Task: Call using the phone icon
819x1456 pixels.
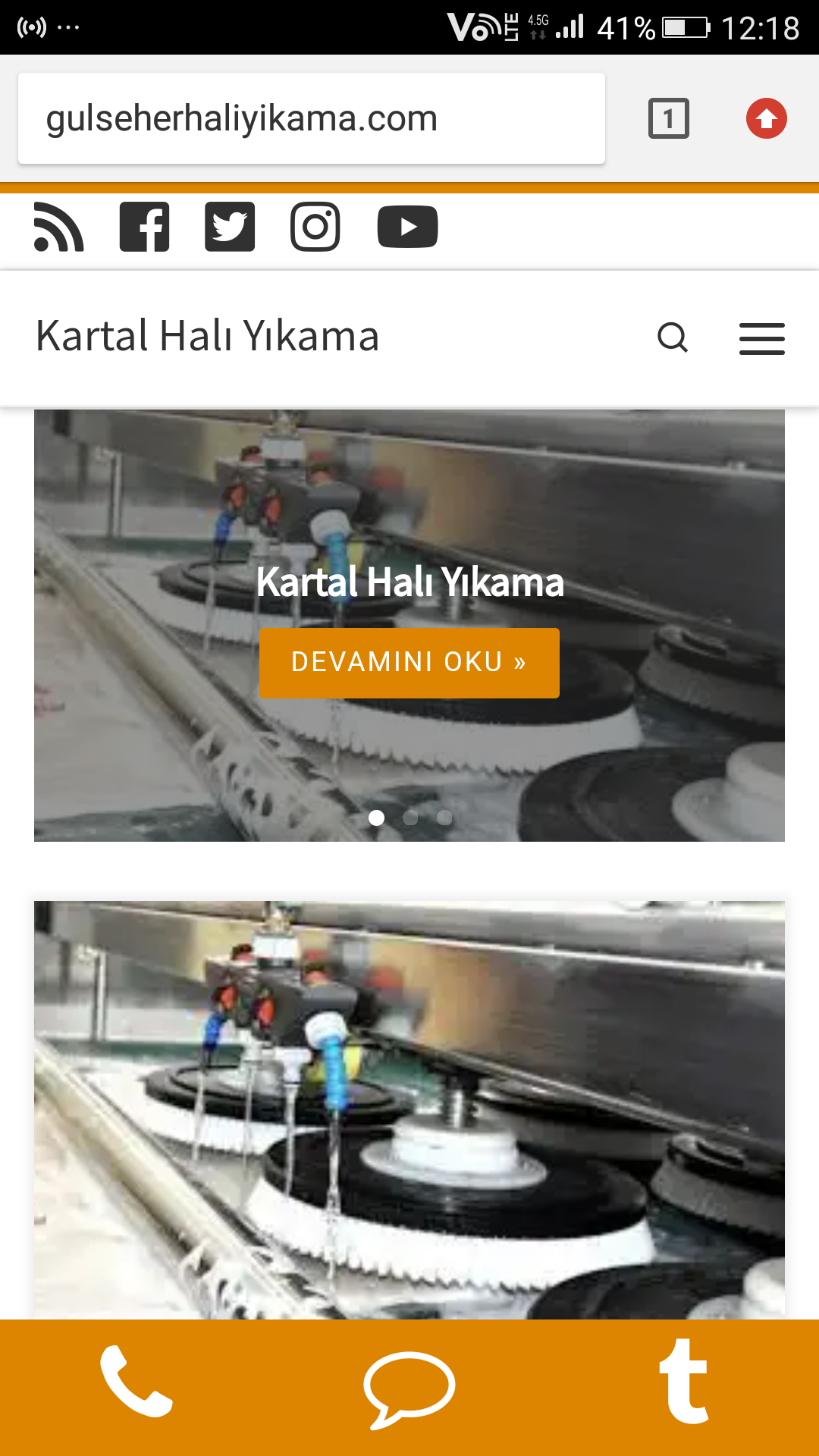Action: (136, 1382)
